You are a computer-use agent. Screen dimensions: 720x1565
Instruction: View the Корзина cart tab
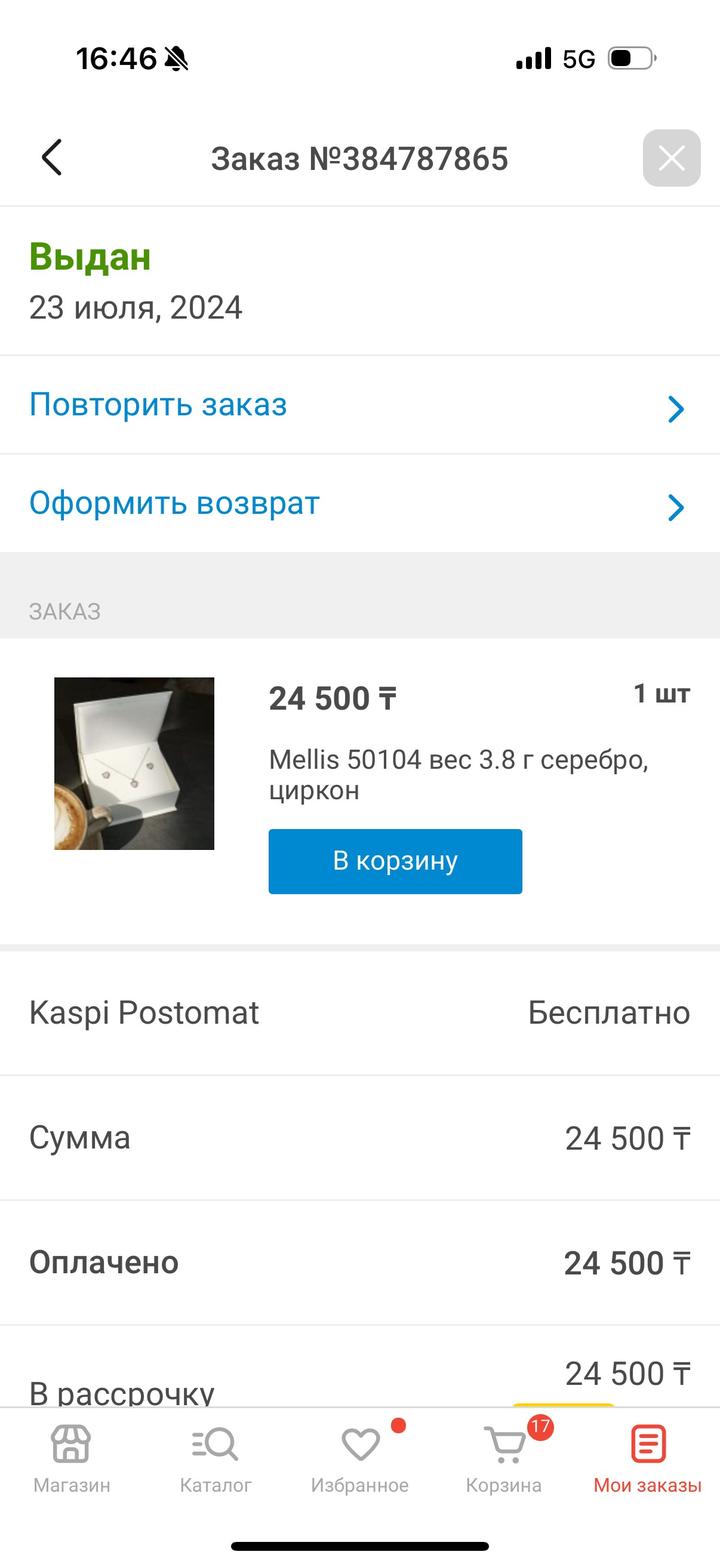coord(504,1458)
